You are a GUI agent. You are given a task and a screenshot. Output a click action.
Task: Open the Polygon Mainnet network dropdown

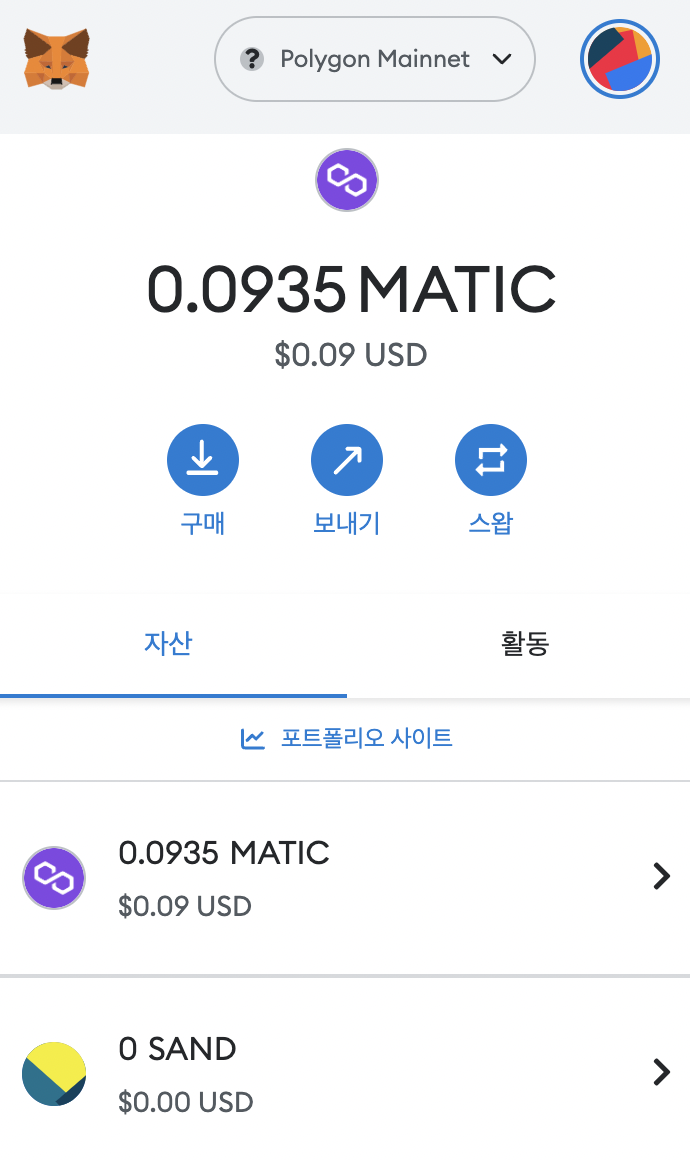click(x=375, y=59)
